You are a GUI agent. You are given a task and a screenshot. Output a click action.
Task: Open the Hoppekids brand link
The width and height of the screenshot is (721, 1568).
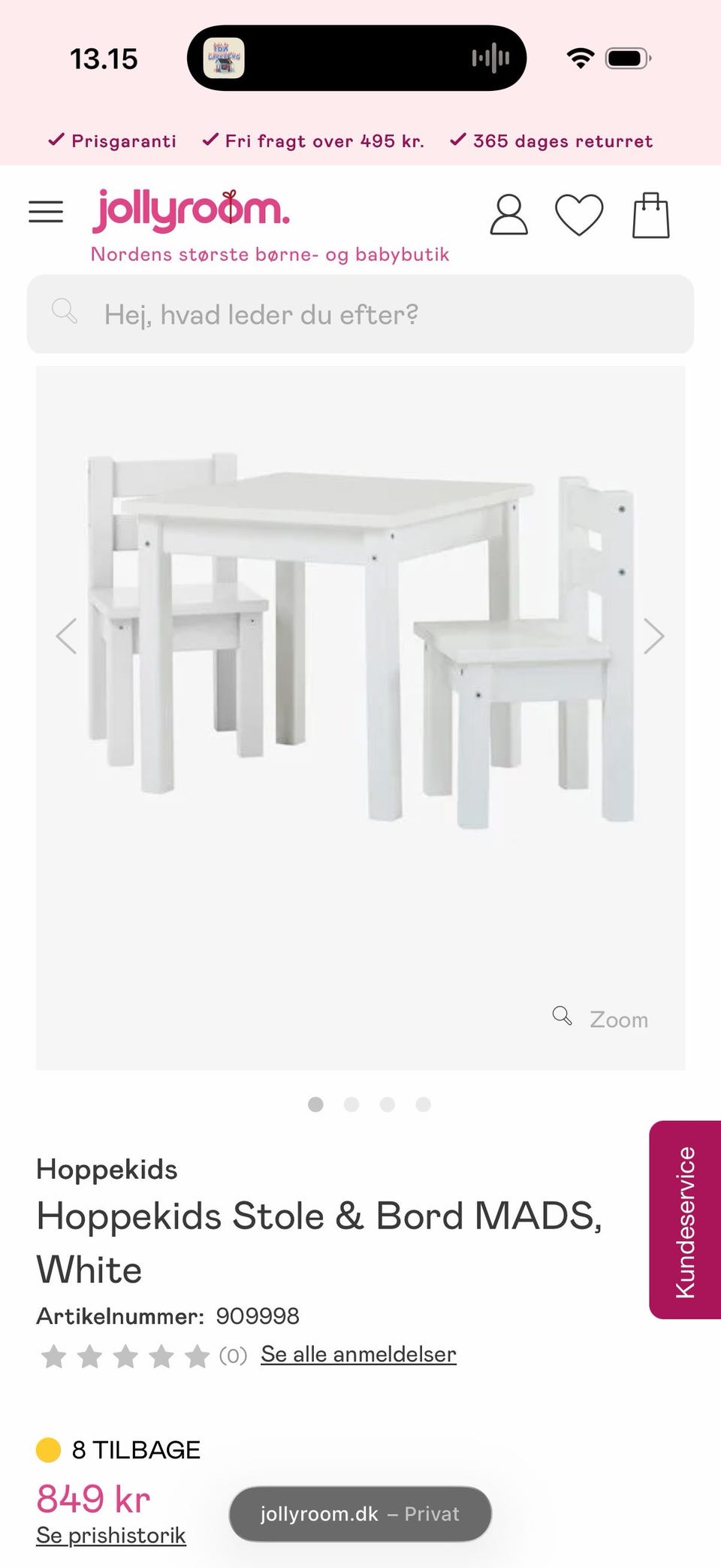tap(107, 1170)
